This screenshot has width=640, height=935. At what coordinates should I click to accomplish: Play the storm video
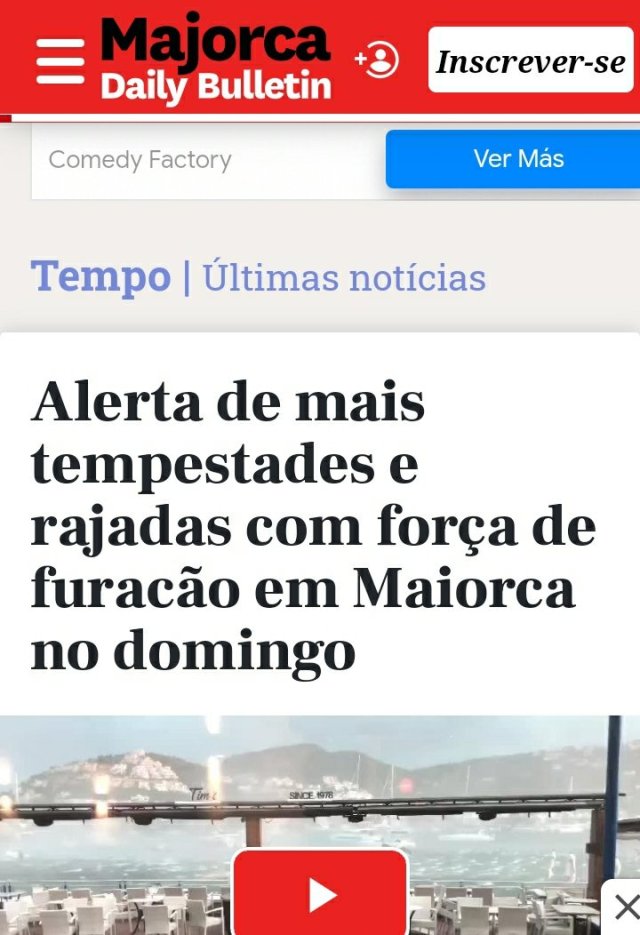[x=320, y=893]
